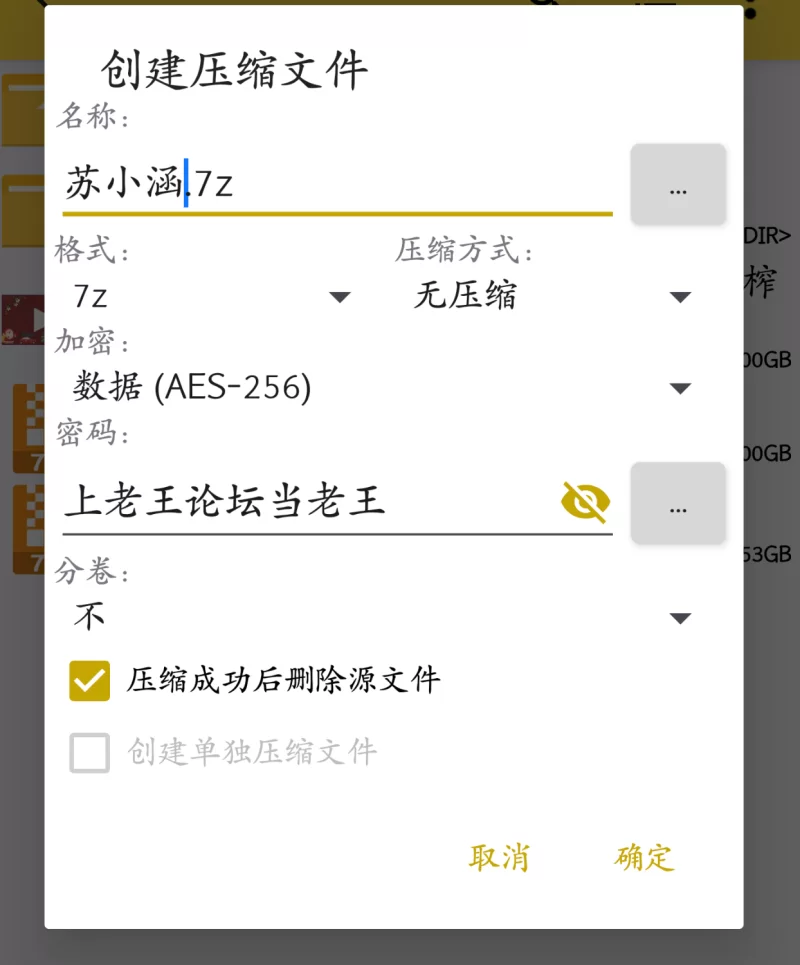Open the button beside the password field
Viewport: 800px width, 965px height.
(x=678, y=503)
